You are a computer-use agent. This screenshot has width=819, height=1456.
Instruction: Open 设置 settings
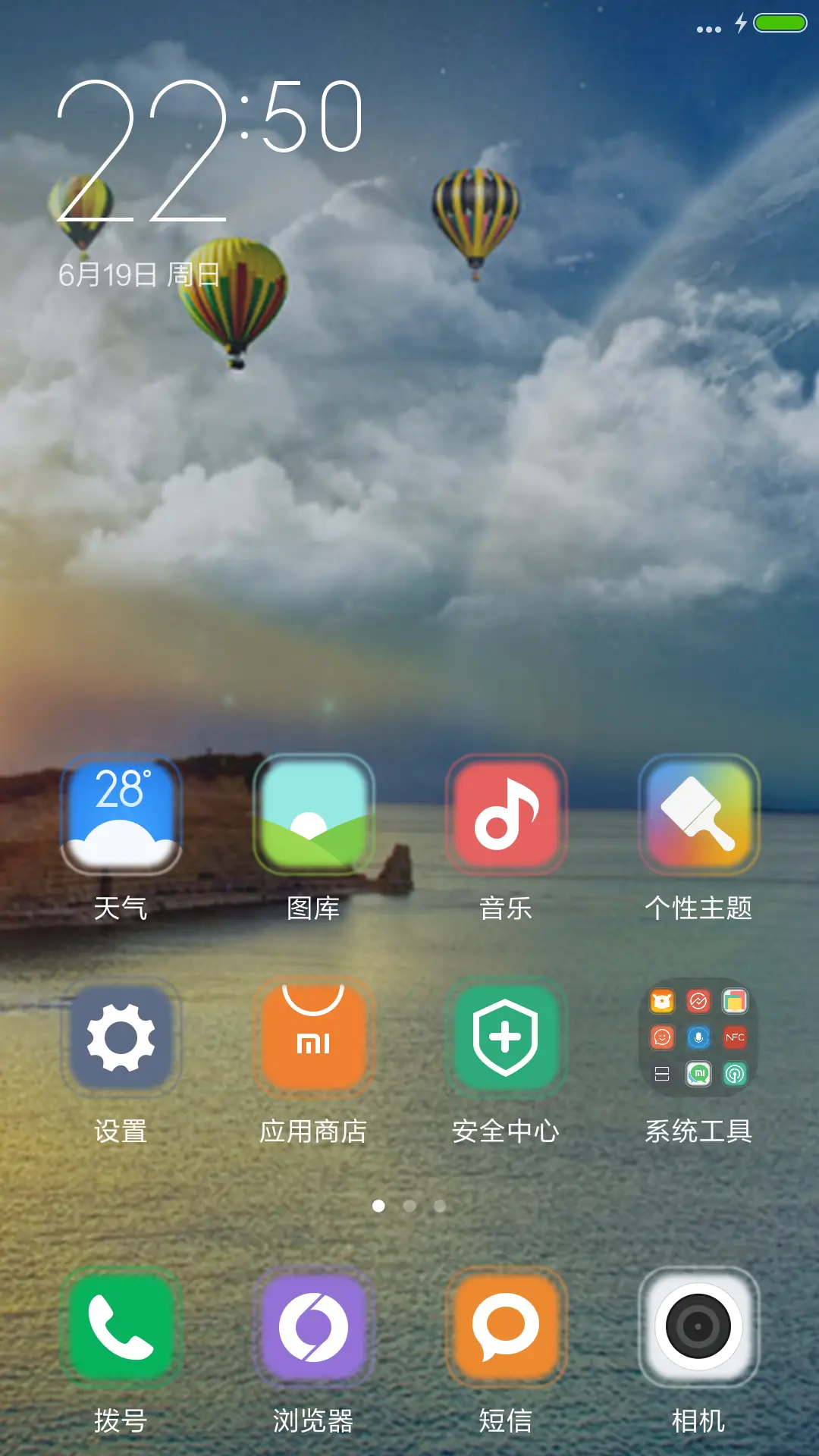[x=121, y=1037]
